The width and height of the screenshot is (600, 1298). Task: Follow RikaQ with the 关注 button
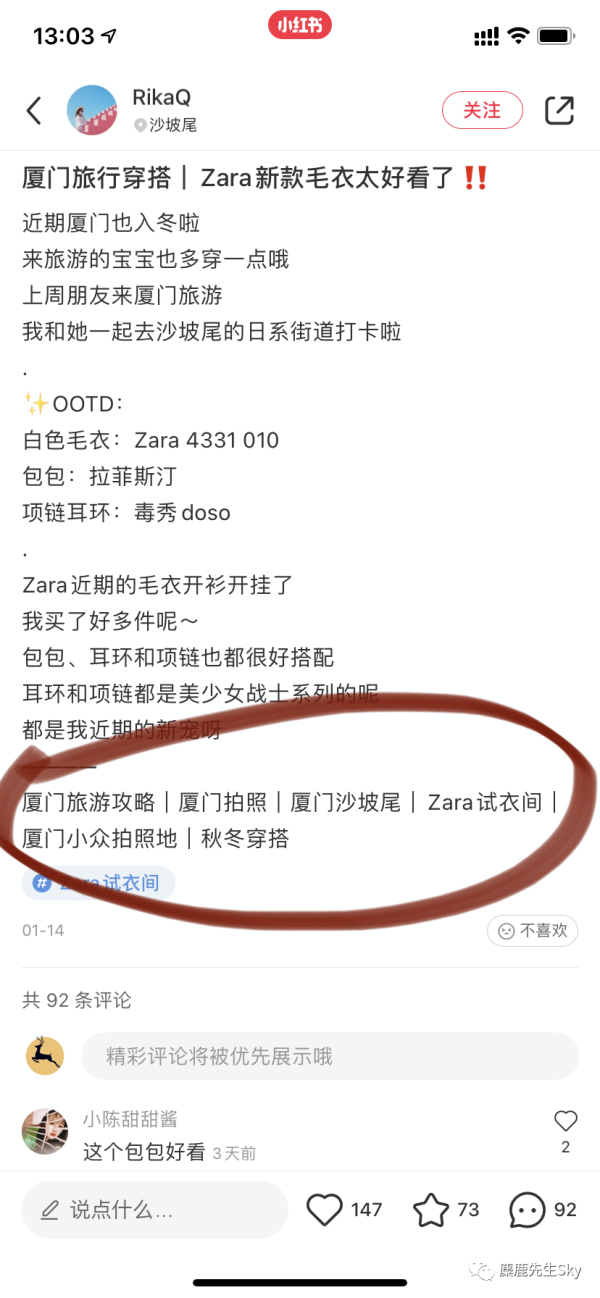point(482,110)
